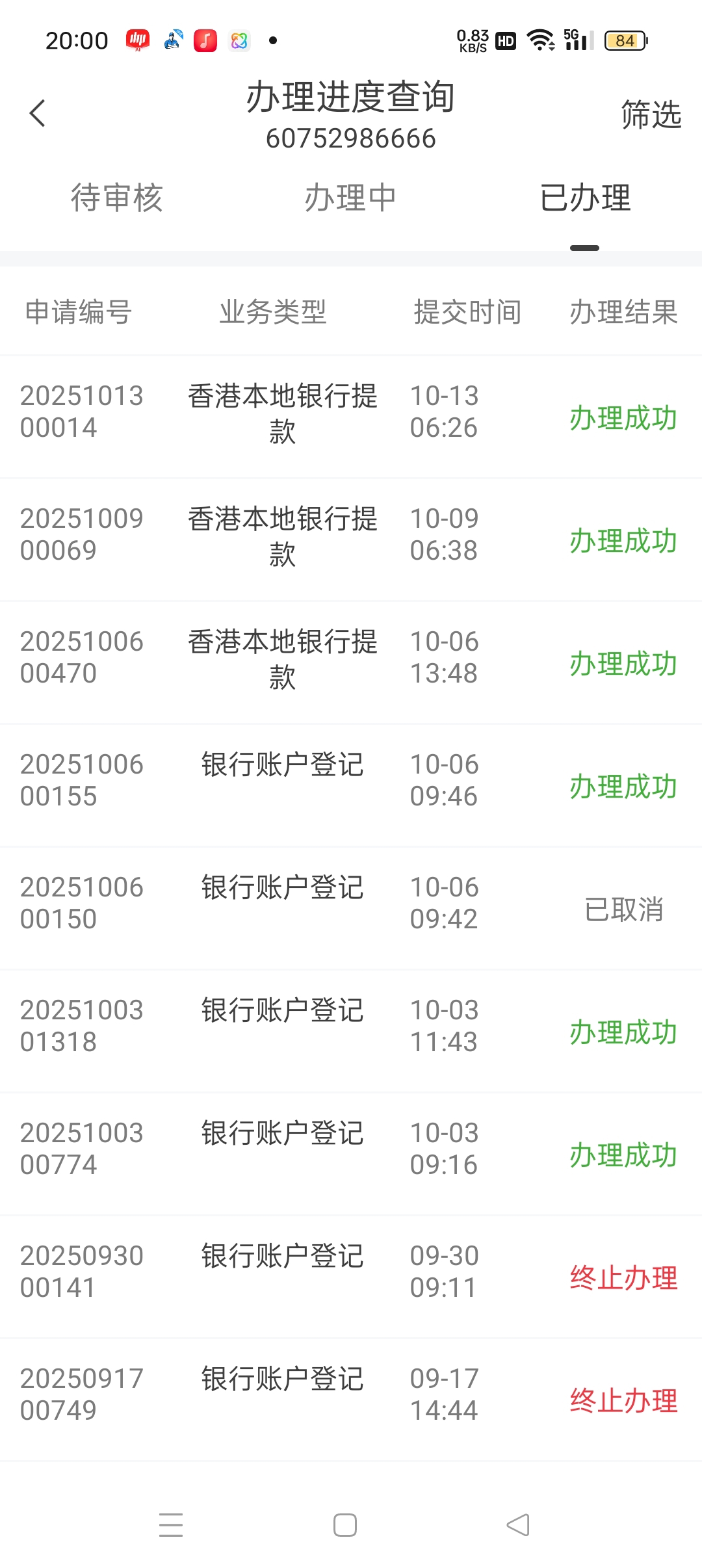This screenshot has width=702, height=1568.
Task: Open the 筛选 filter option
Action: coord(651,114)
